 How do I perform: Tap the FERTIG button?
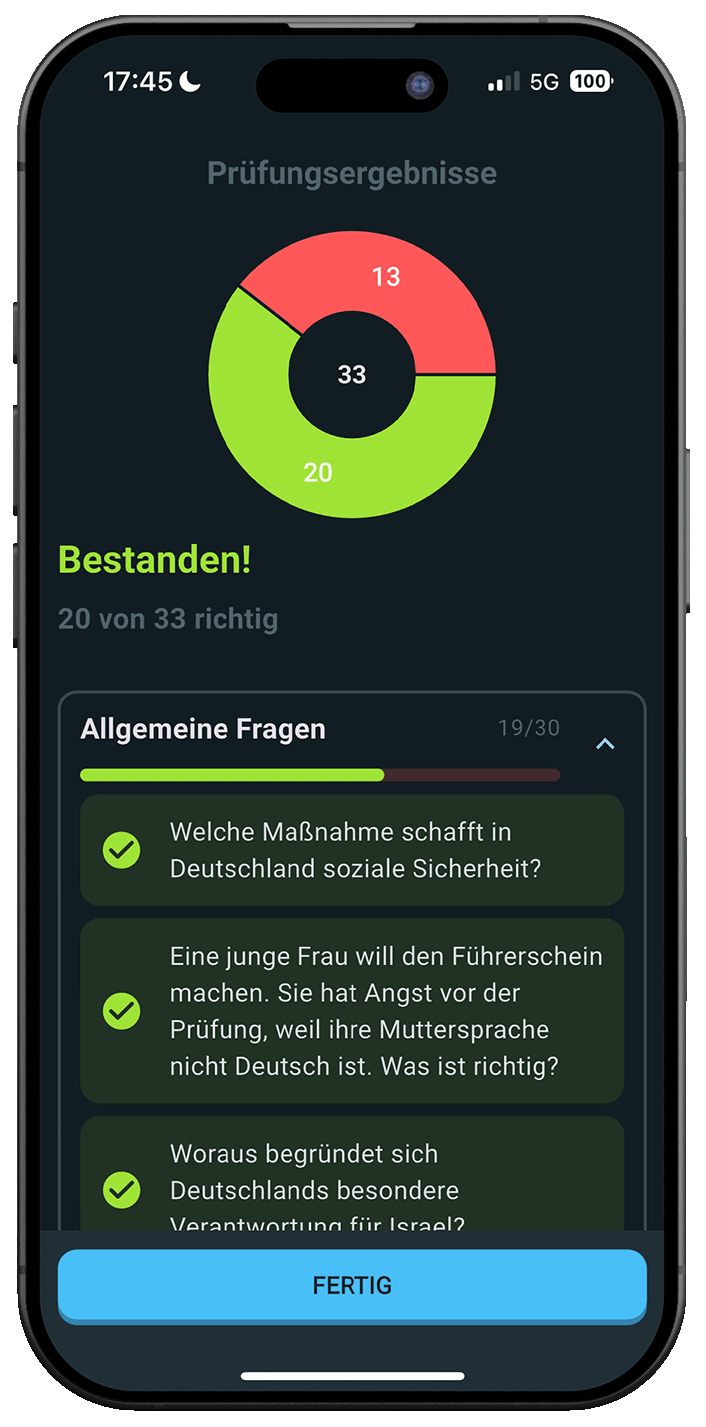pos(352,1285)
